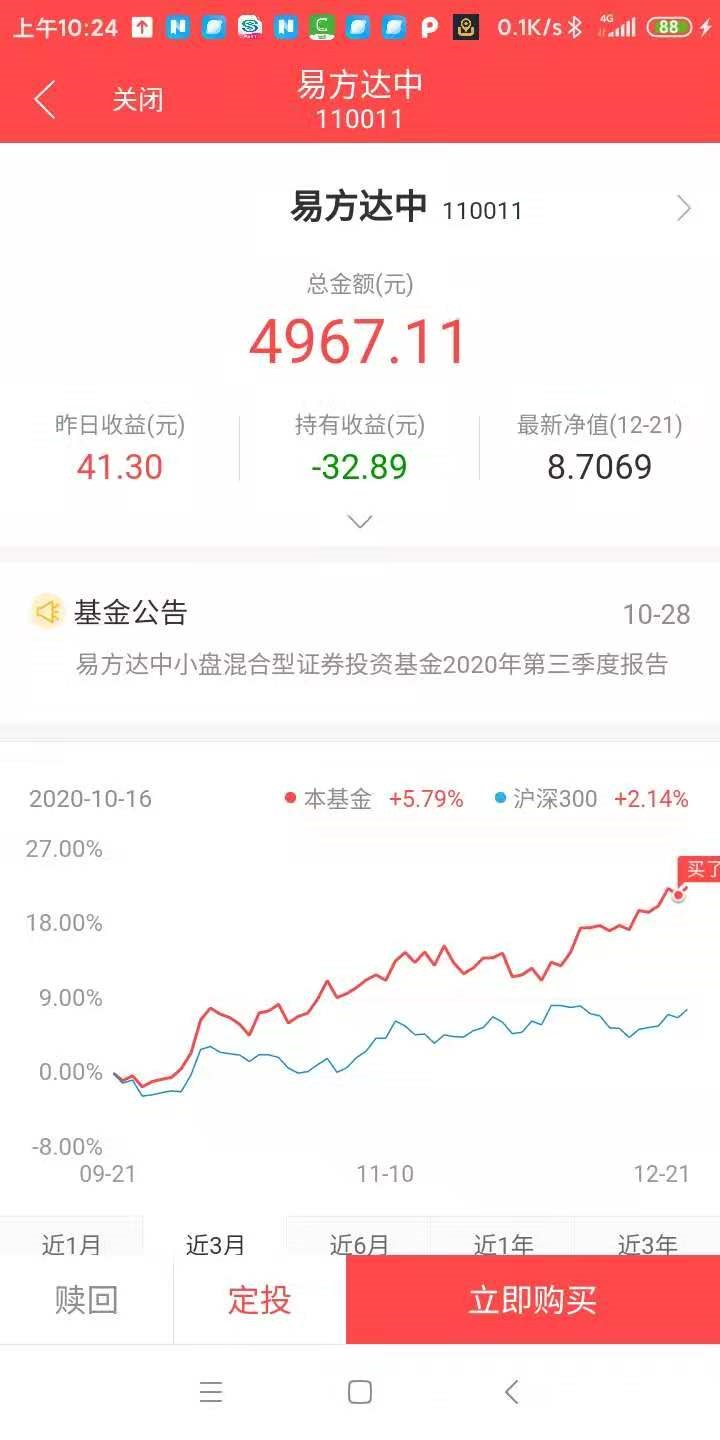Image resolution: width=720 pixels, height=1440 pixels.
Task: Open fund details via the chevron beside 易方达中
Action: (x=684, y=209)
